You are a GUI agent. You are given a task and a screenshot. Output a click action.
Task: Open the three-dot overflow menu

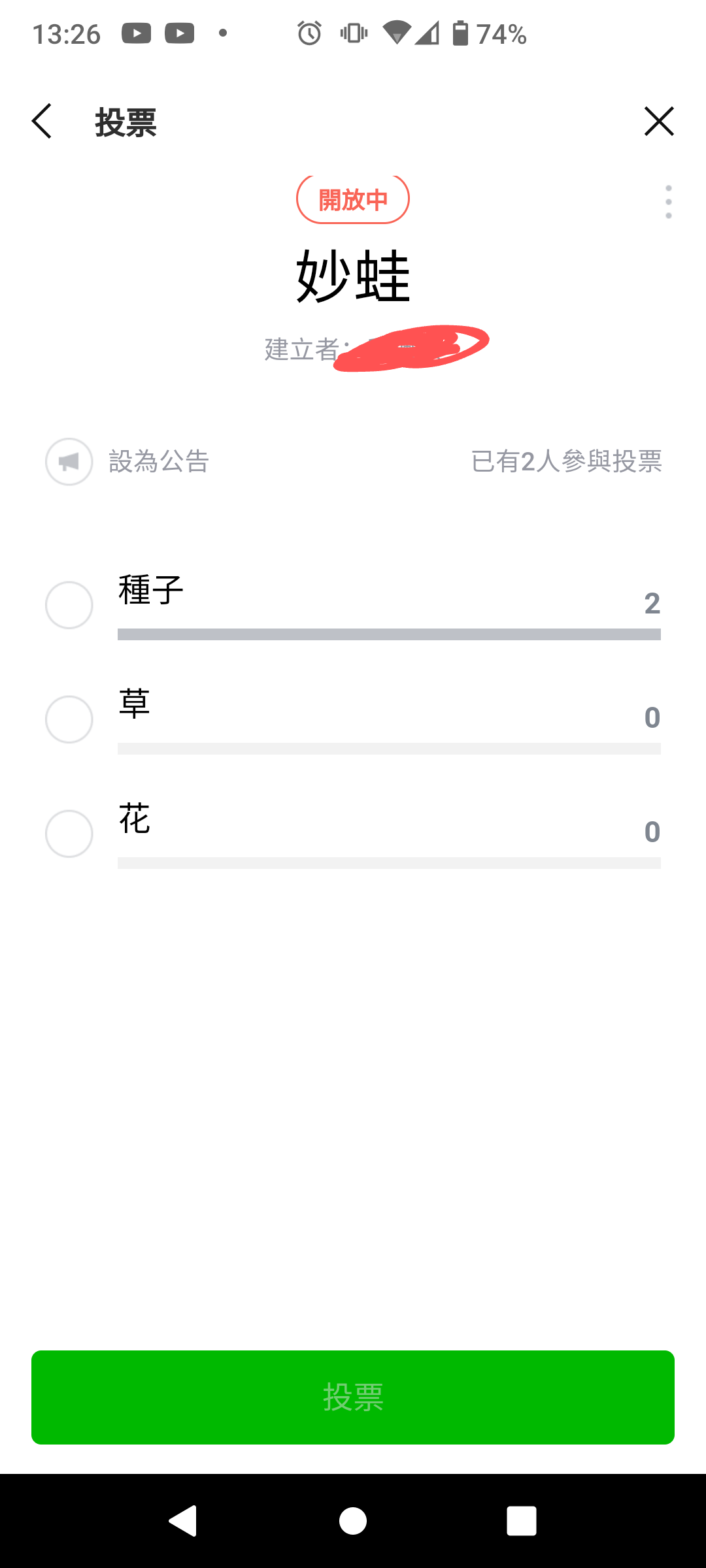668,201
